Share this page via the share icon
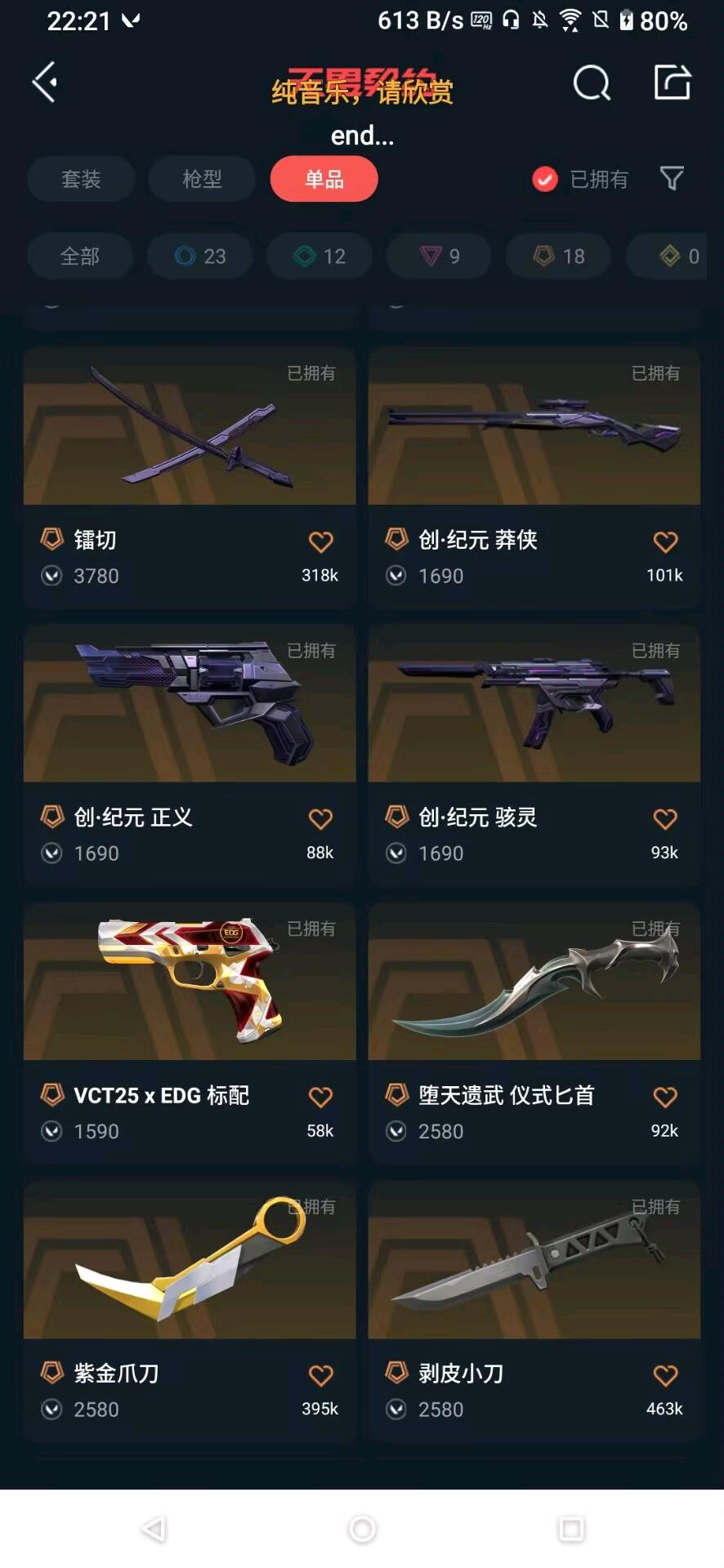The height and width of the screenshot is (1568, 724). 673,82
